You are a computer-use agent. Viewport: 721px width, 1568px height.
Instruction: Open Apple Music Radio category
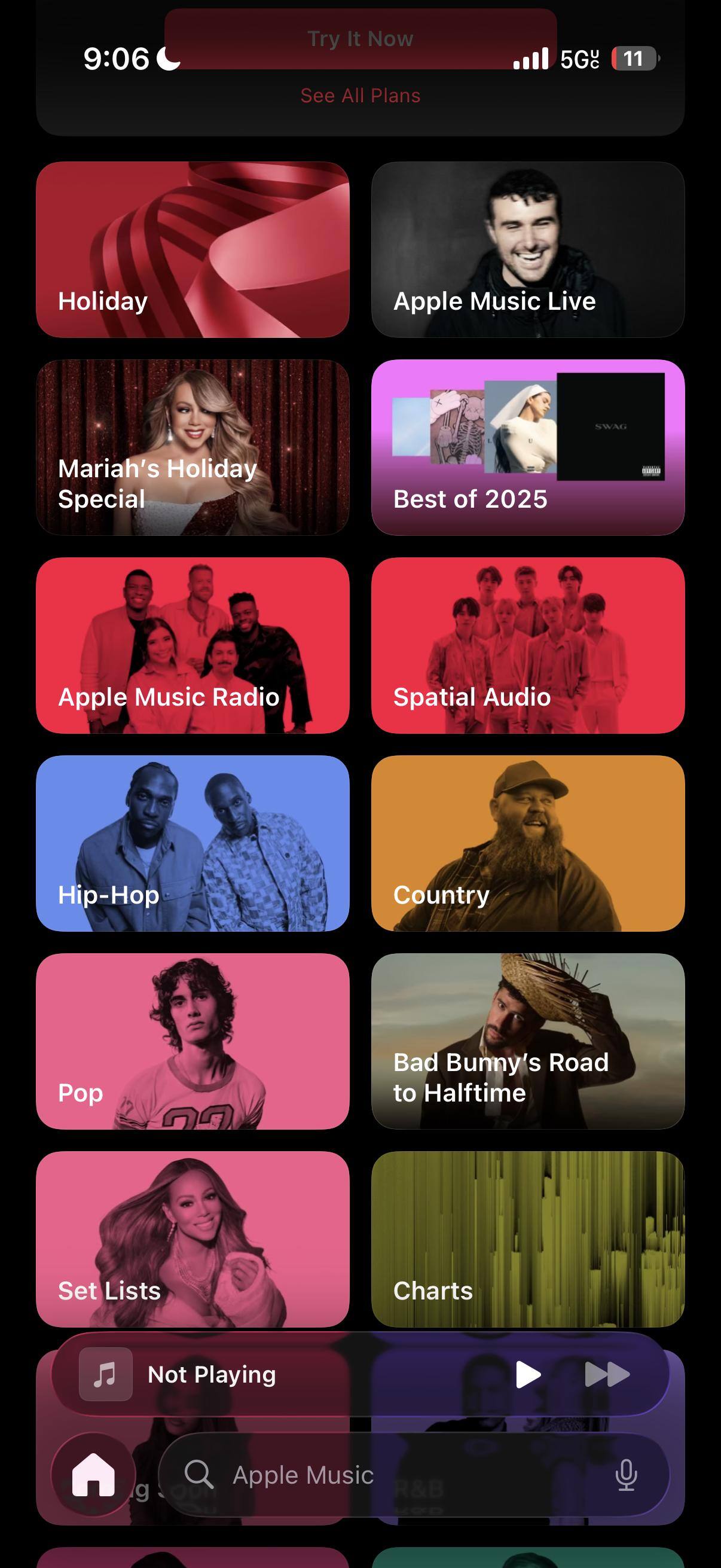[193, 645]
